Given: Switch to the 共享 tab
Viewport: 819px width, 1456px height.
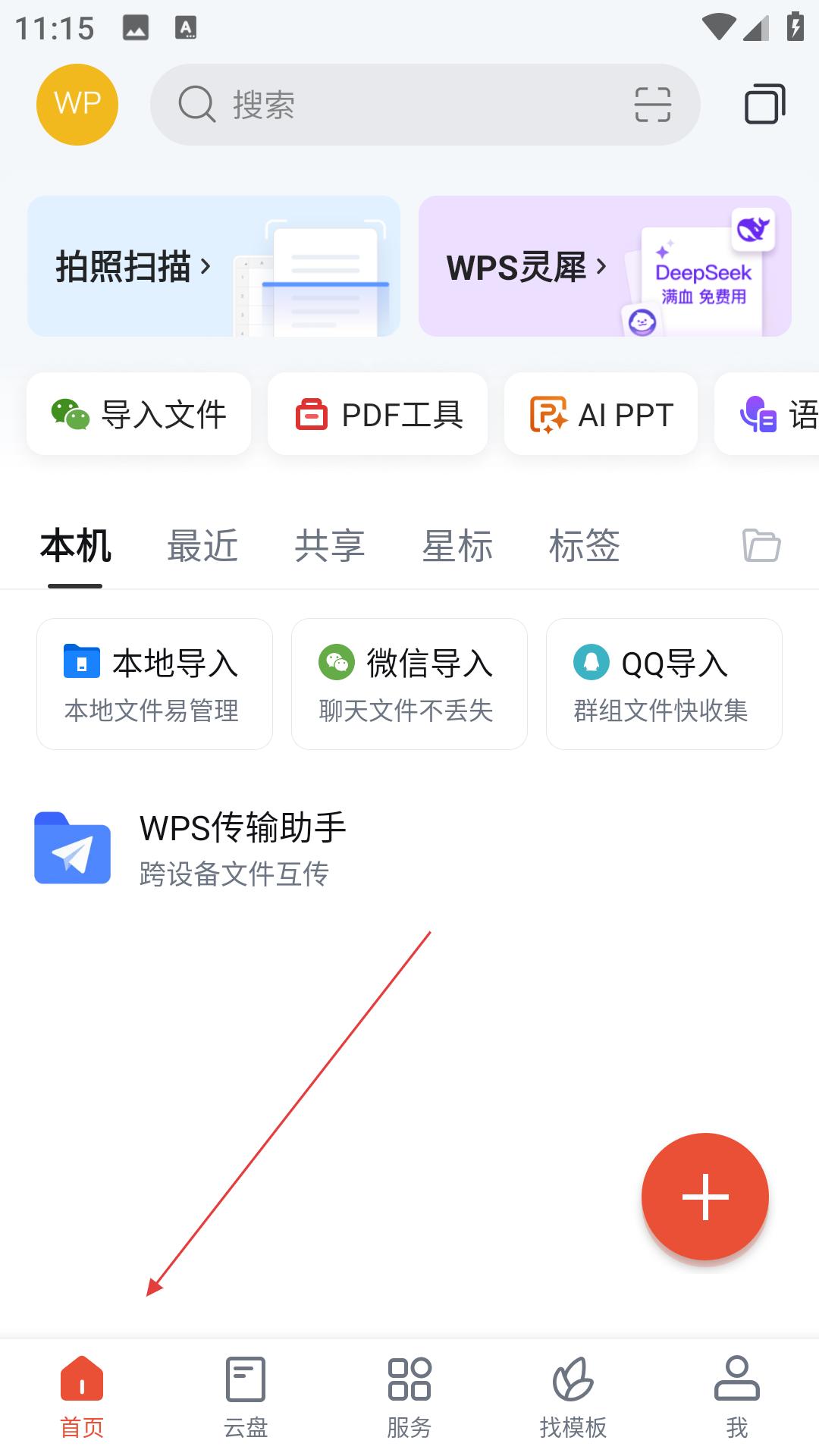Looking at the screenshot, I should (x=330, y=546).
